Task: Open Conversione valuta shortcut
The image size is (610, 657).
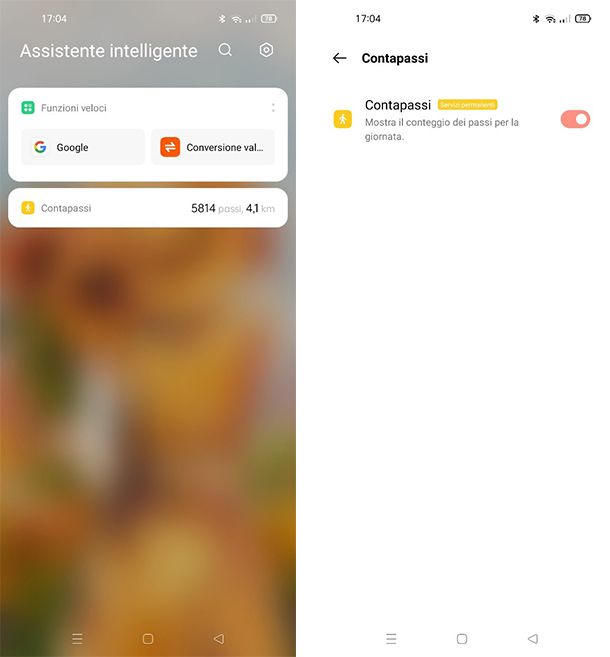Action: 212,147
